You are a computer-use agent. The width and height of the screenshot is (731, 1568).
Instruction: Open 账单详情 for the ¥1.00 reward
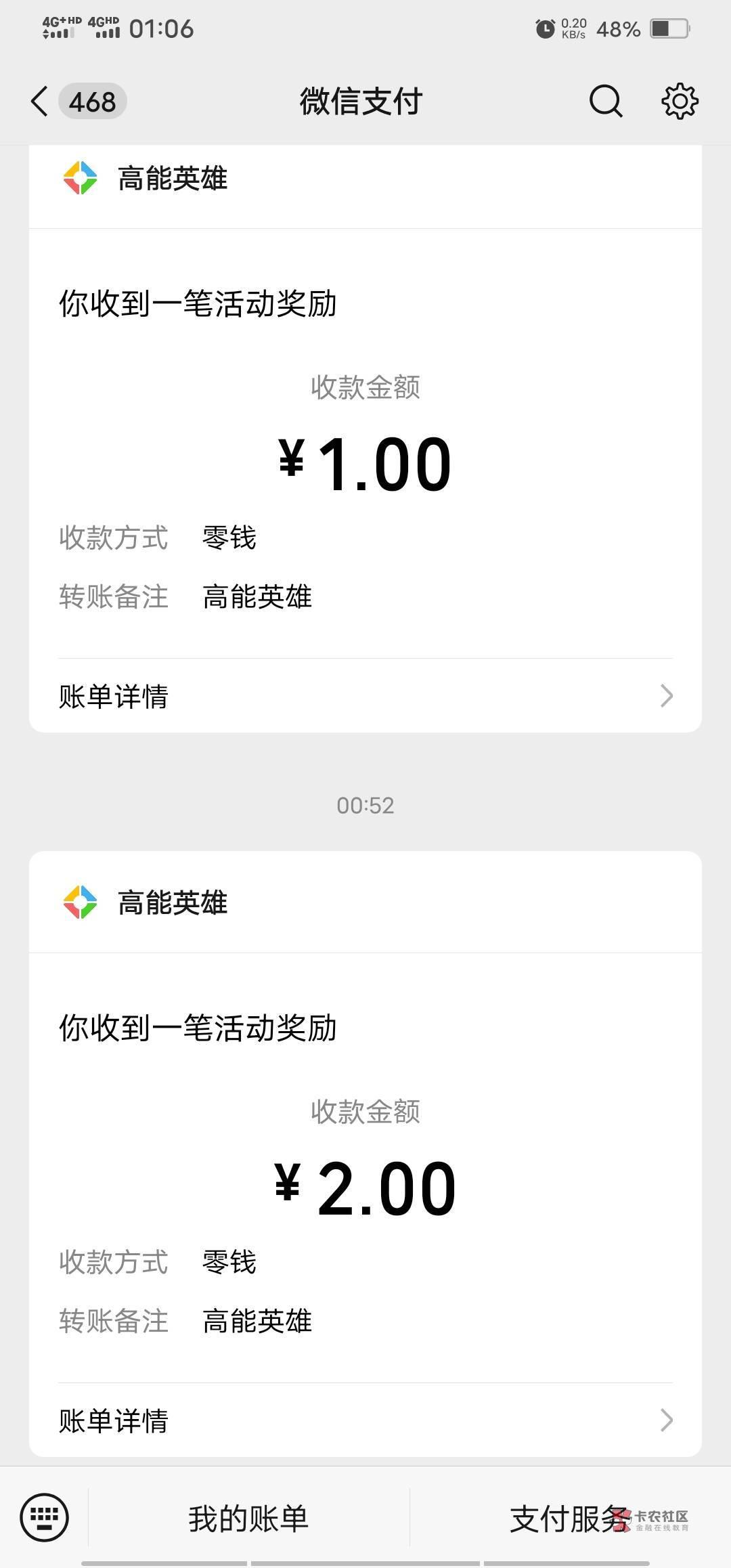(x=365, y=696)
